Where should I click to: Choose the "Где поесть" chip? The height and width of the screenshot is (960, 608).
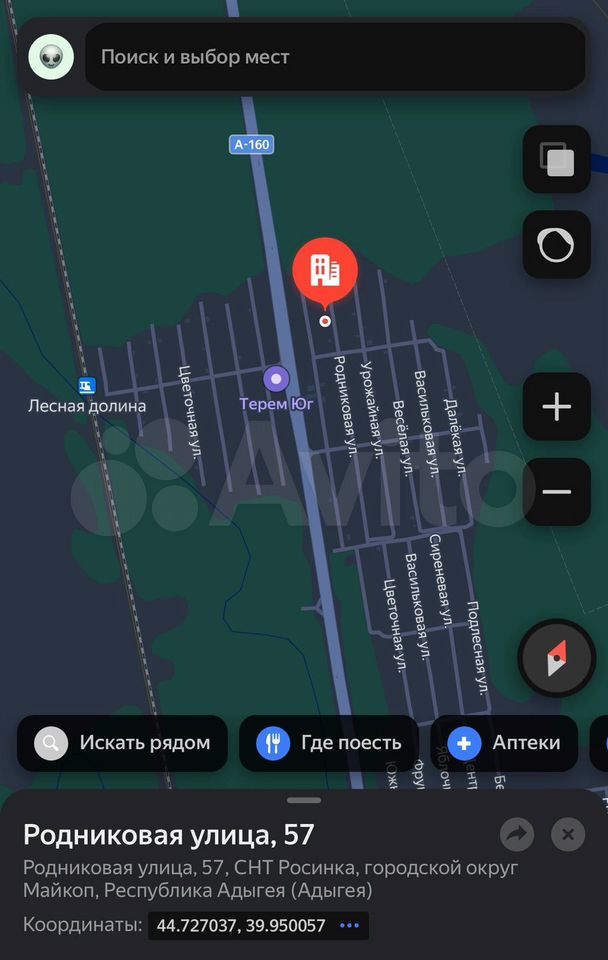coord(329,743)
